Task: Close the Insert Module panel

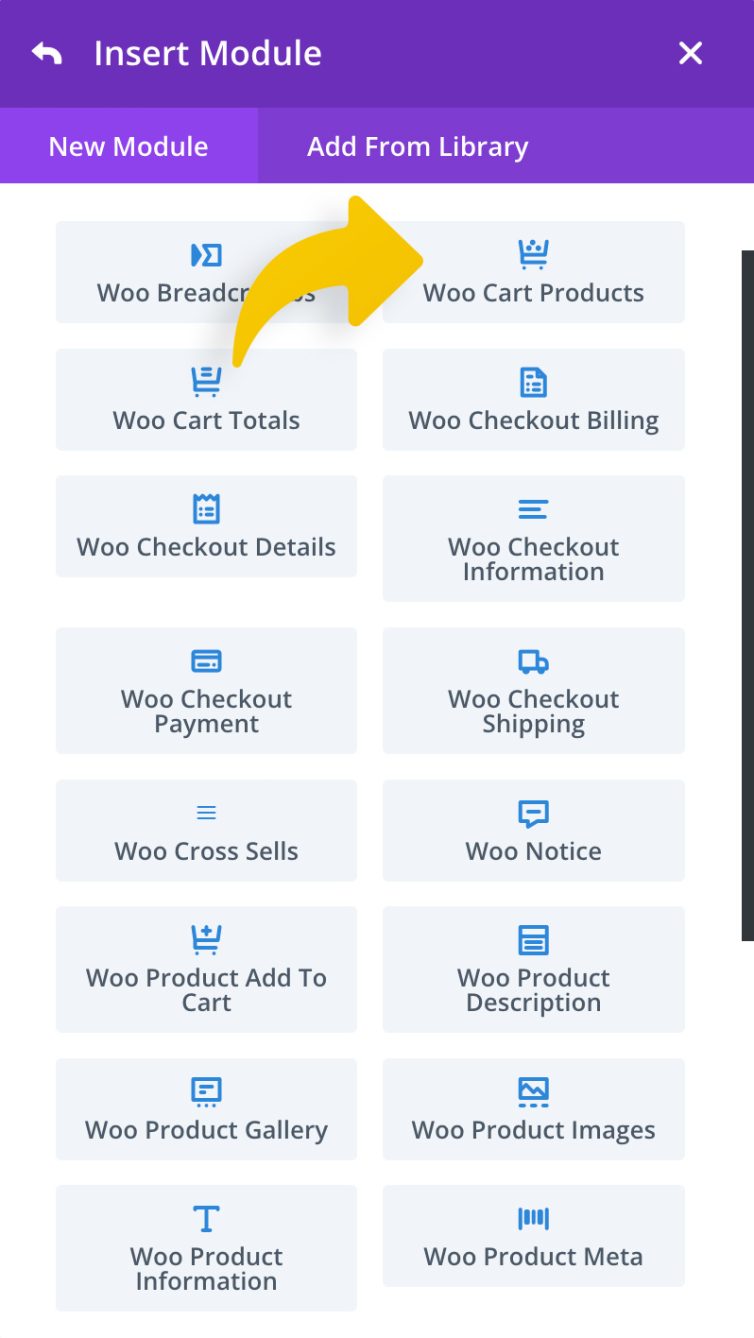Action: pos(690,53)
